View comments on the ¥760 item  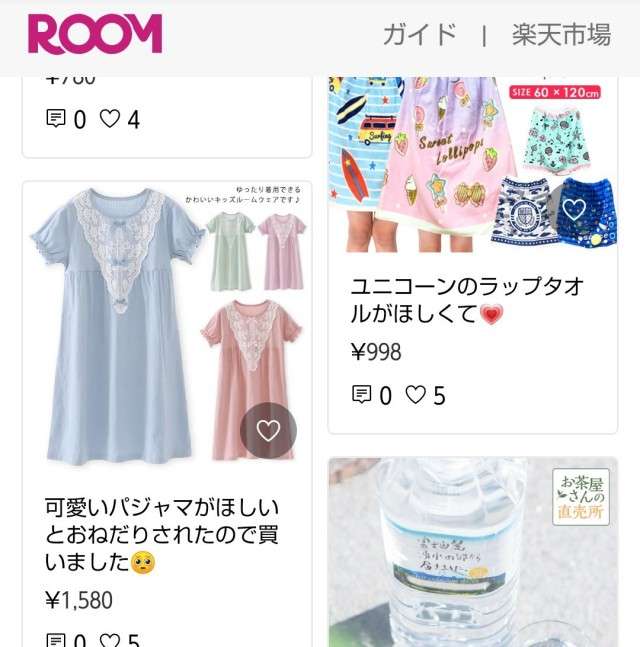66,119
